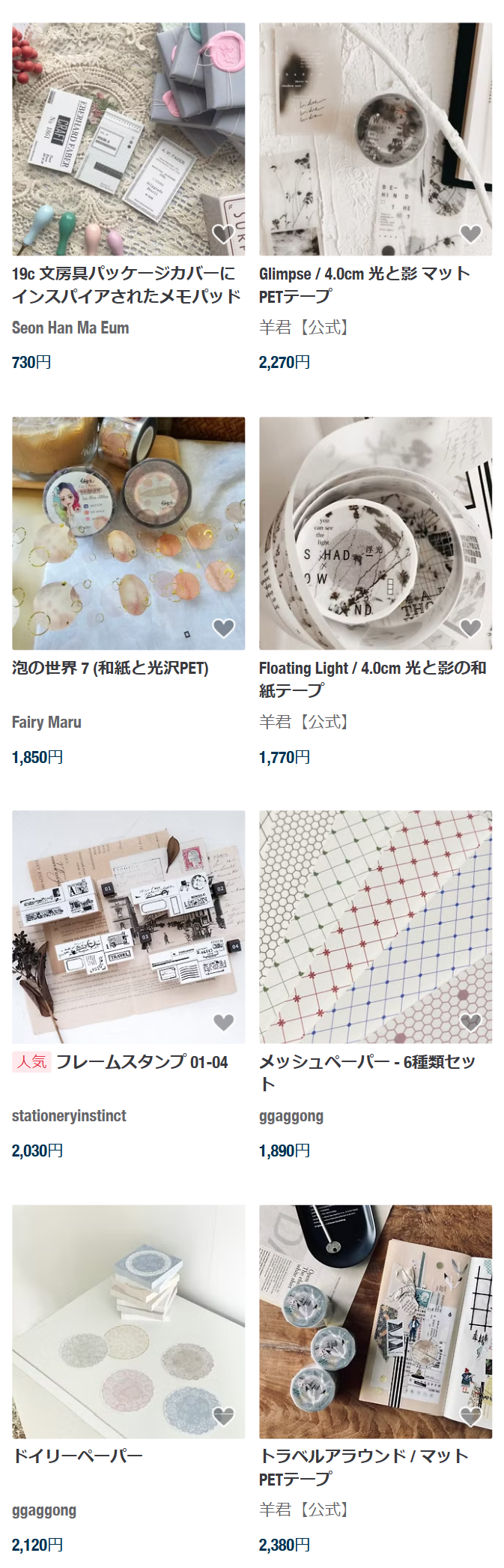Favorite the 19c memo pad with the heart
The height and width of the screenshot is (1568, 504).
[223, 234]
